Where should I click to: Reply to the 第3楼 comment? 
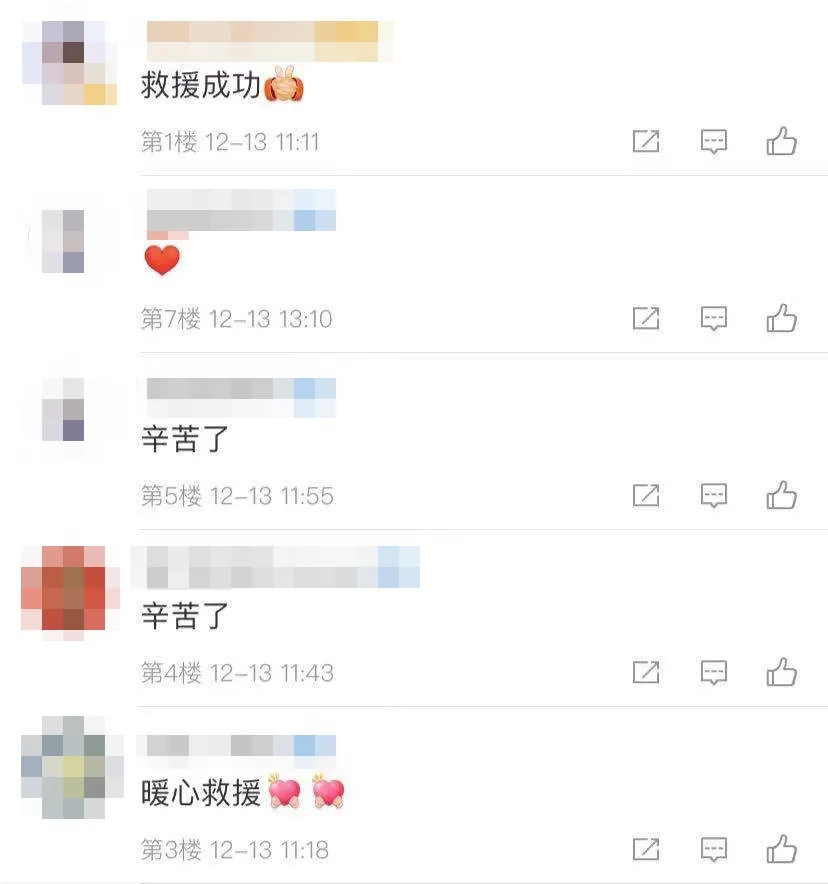point(713,850)
